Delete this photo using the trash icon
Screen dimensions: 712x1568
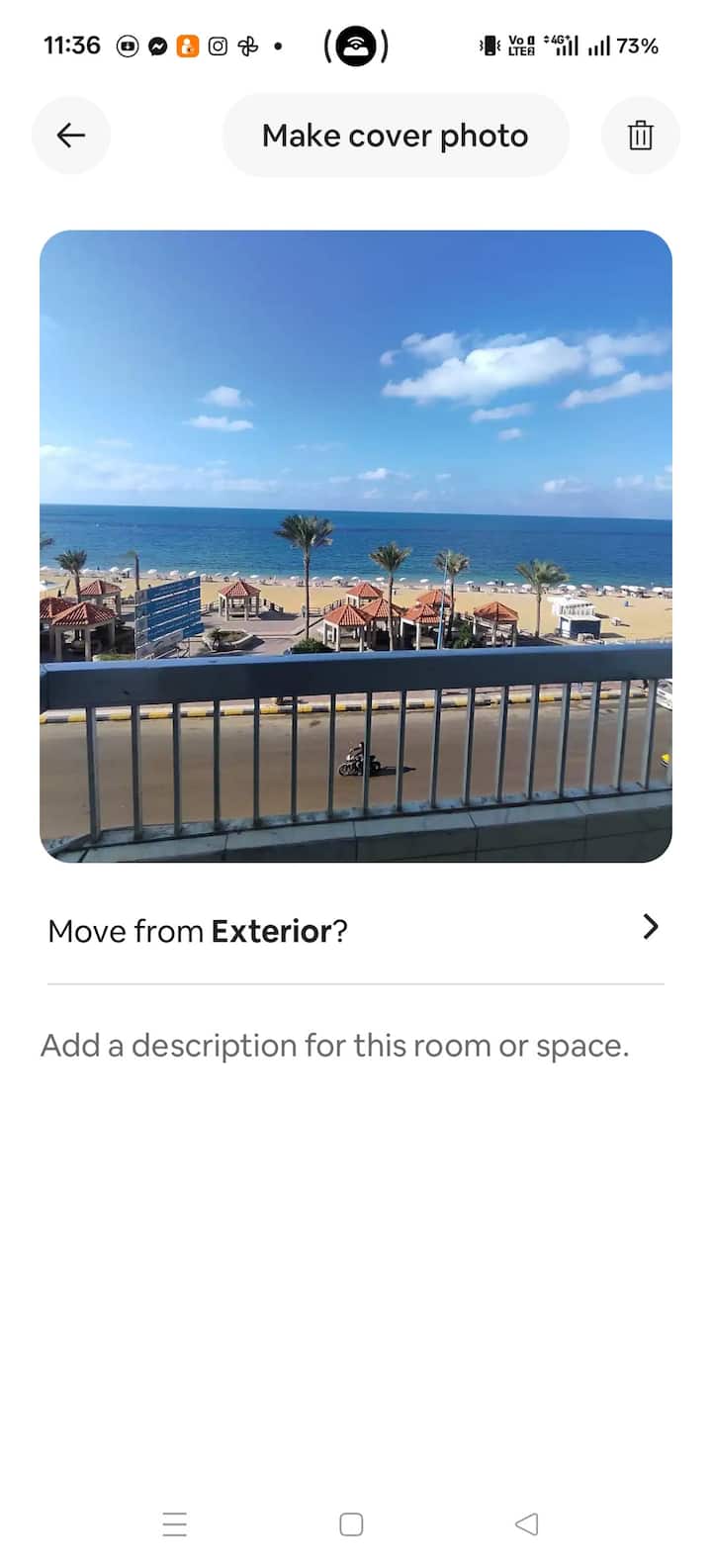[x=641, y=136]
